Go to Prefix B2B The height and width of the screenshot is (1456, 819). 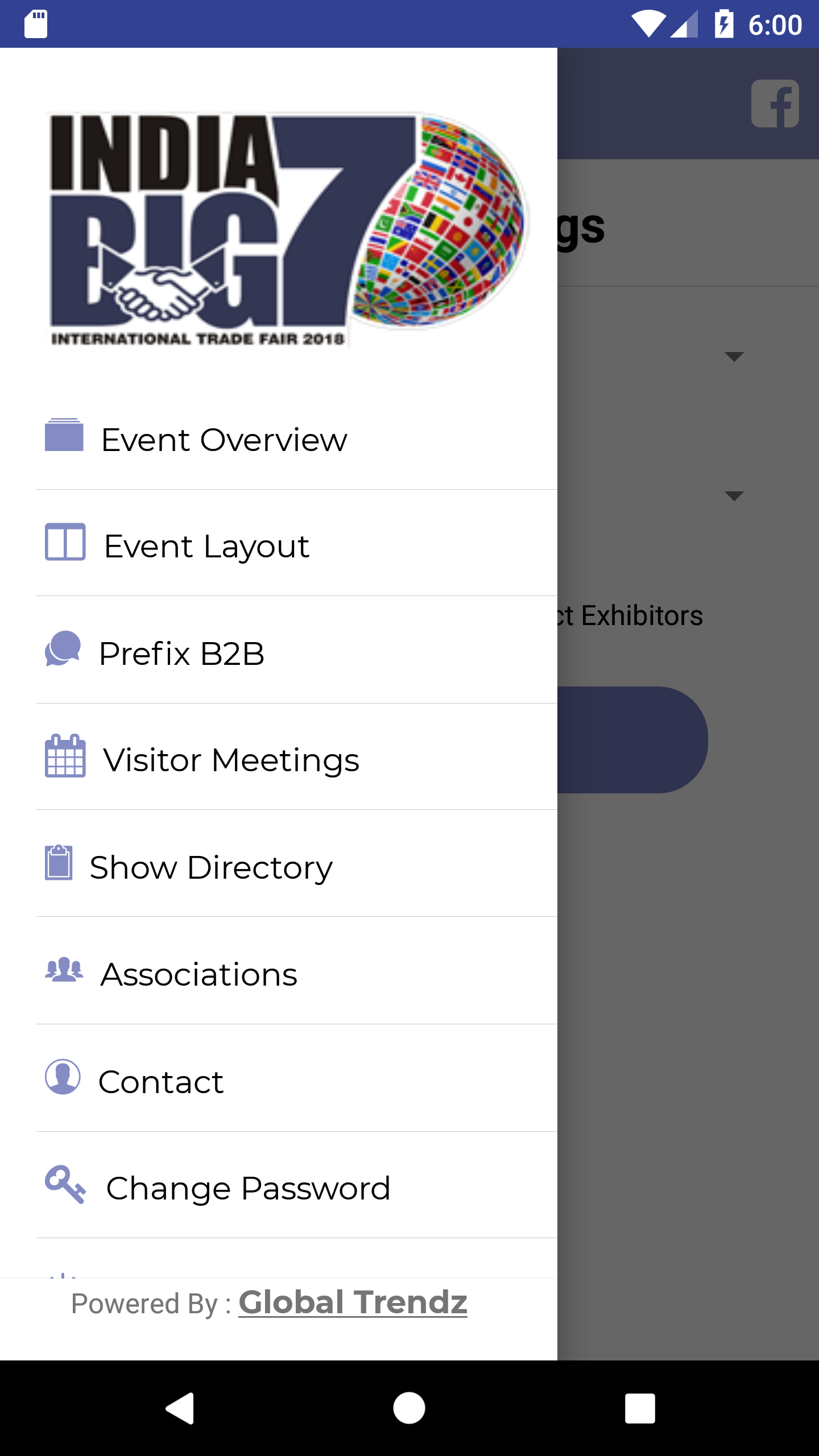tap(182, 653)
